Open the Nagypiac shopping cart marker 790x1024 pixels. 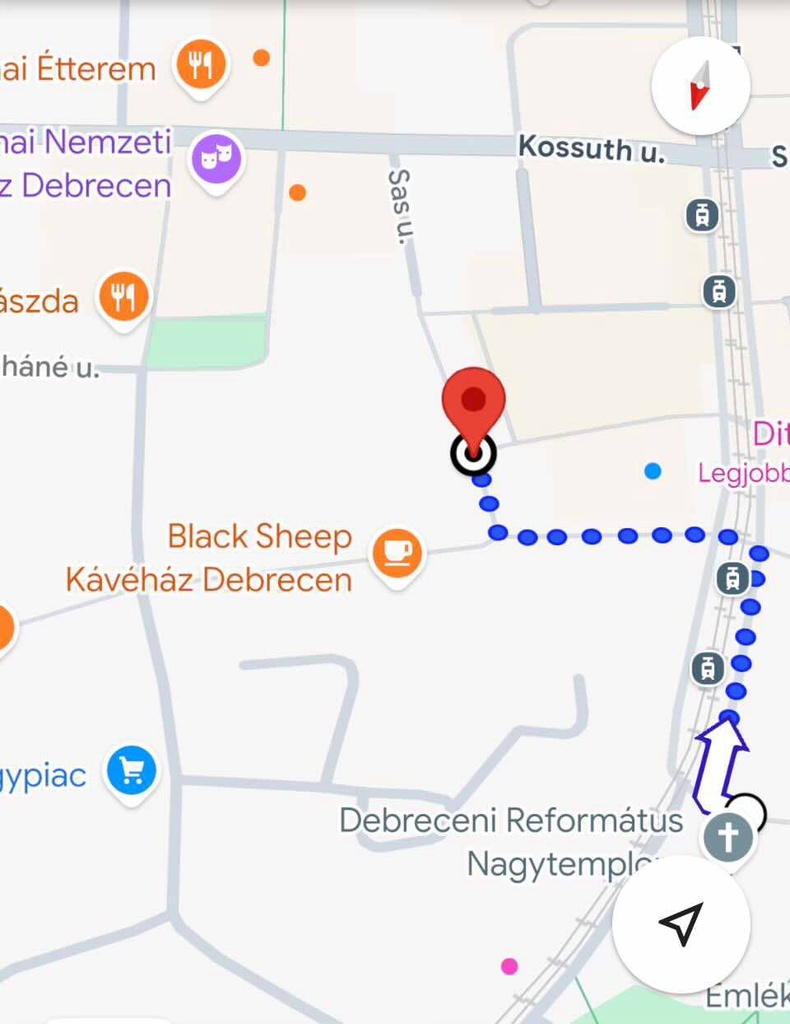(132, 771)
